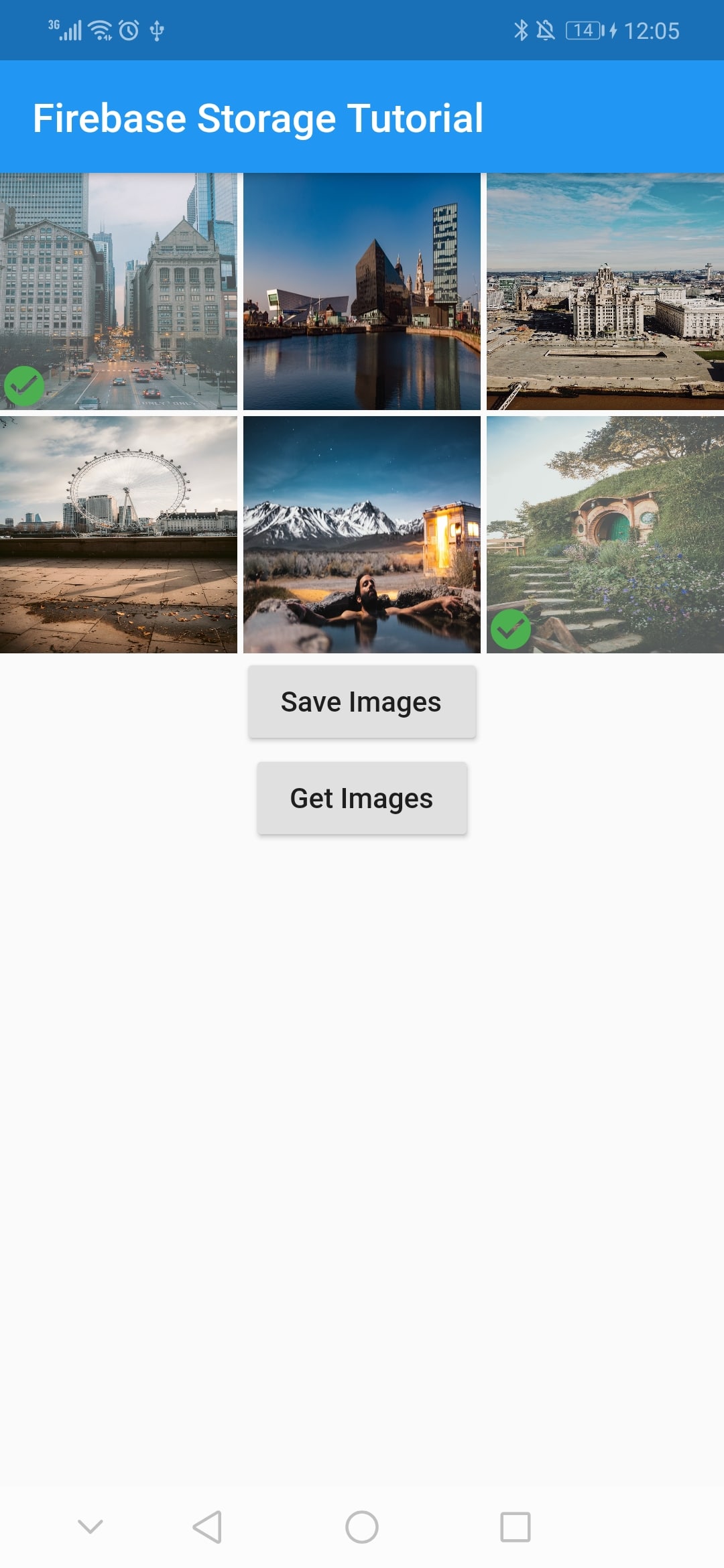The height and width of the screenshot is (1568, 724).
Task: Select the London Eye photo
Action: pyautogui.click(x=119, y=534)
